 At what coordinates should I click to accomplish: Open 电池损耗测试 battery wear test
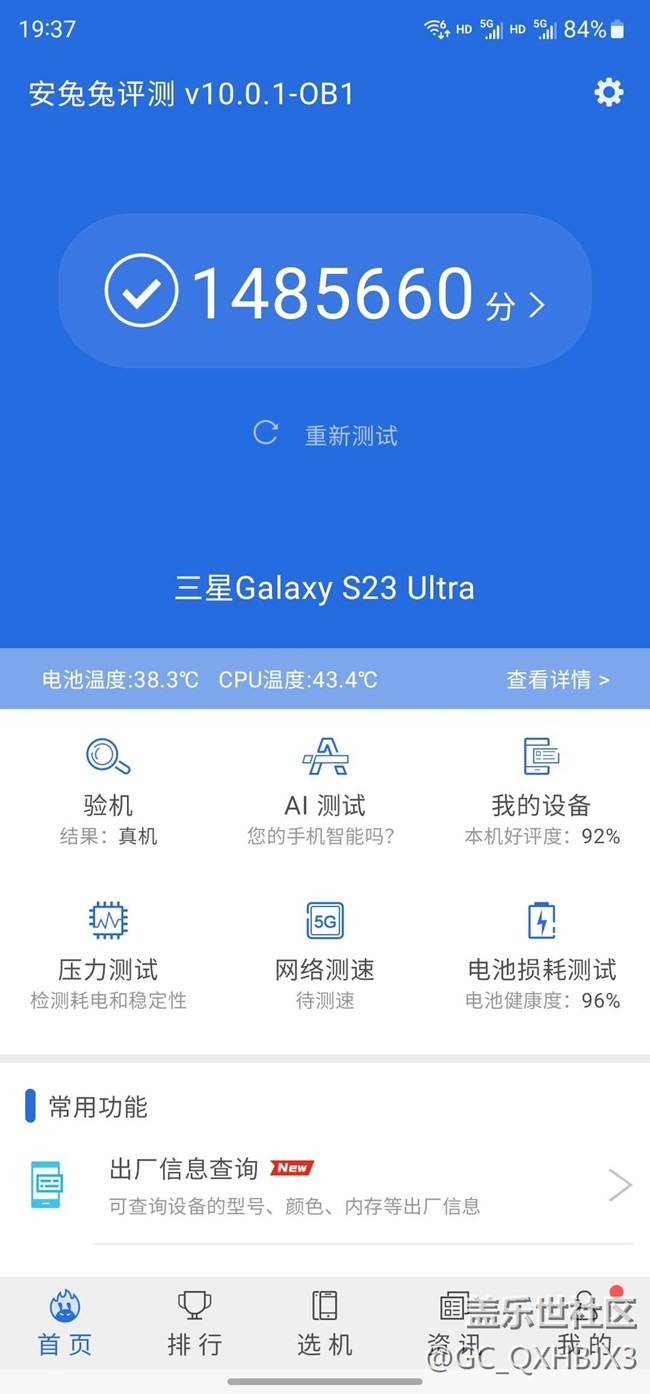541,953
